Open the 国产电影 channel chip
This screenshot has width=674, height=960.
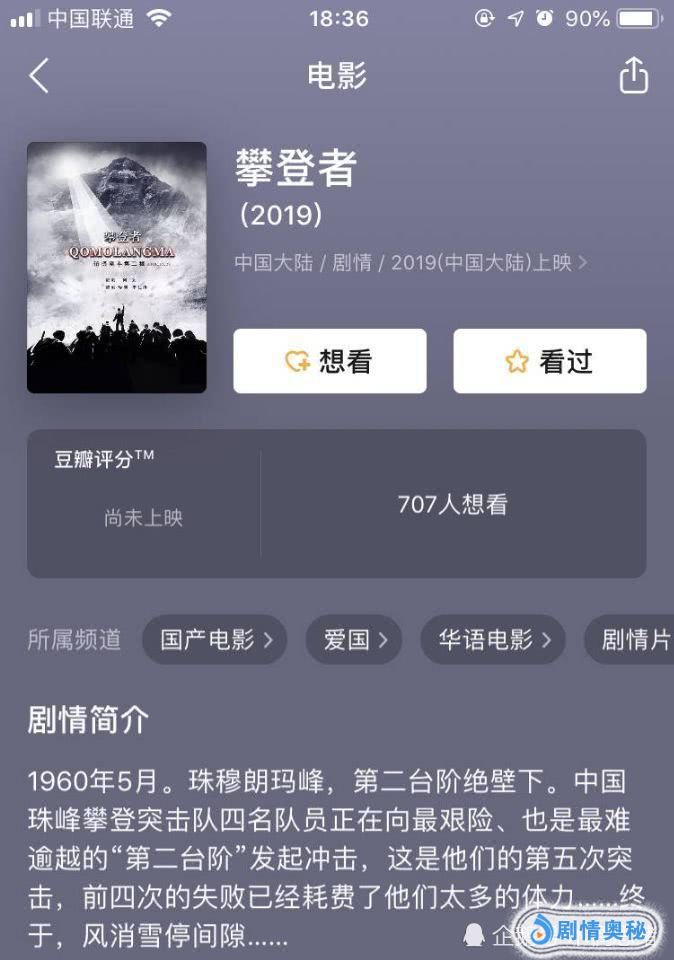(x=215, y=640)
